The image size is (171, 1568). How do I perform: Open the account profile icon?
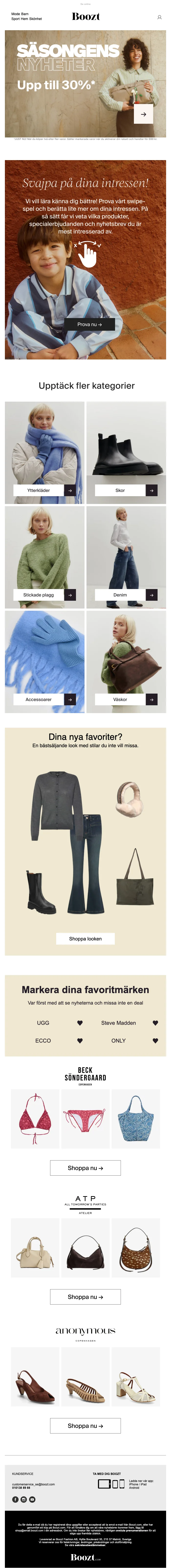159,17
